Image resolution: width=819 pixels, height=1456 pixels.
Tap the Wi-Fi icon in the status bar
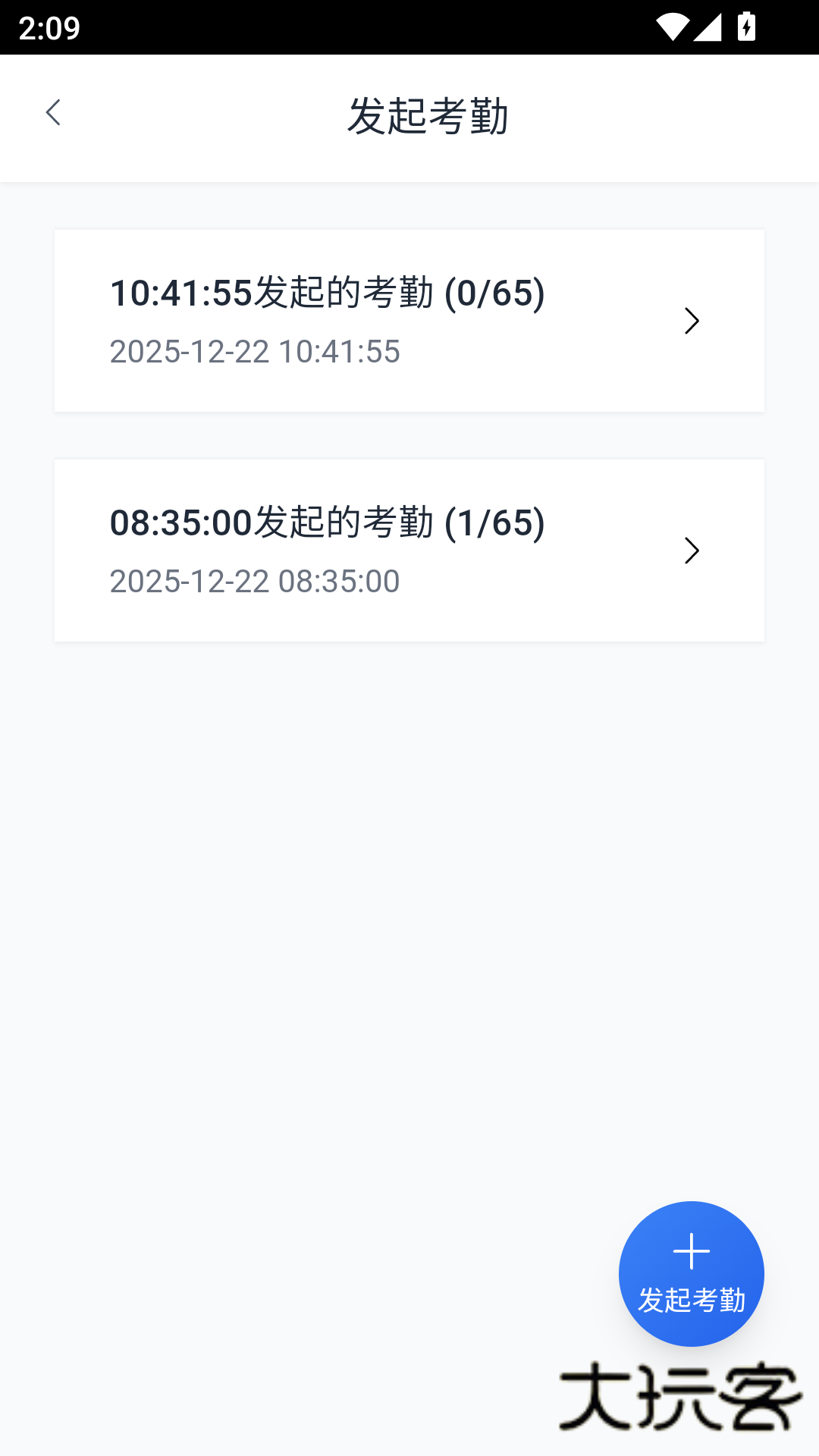pos(674,25)
